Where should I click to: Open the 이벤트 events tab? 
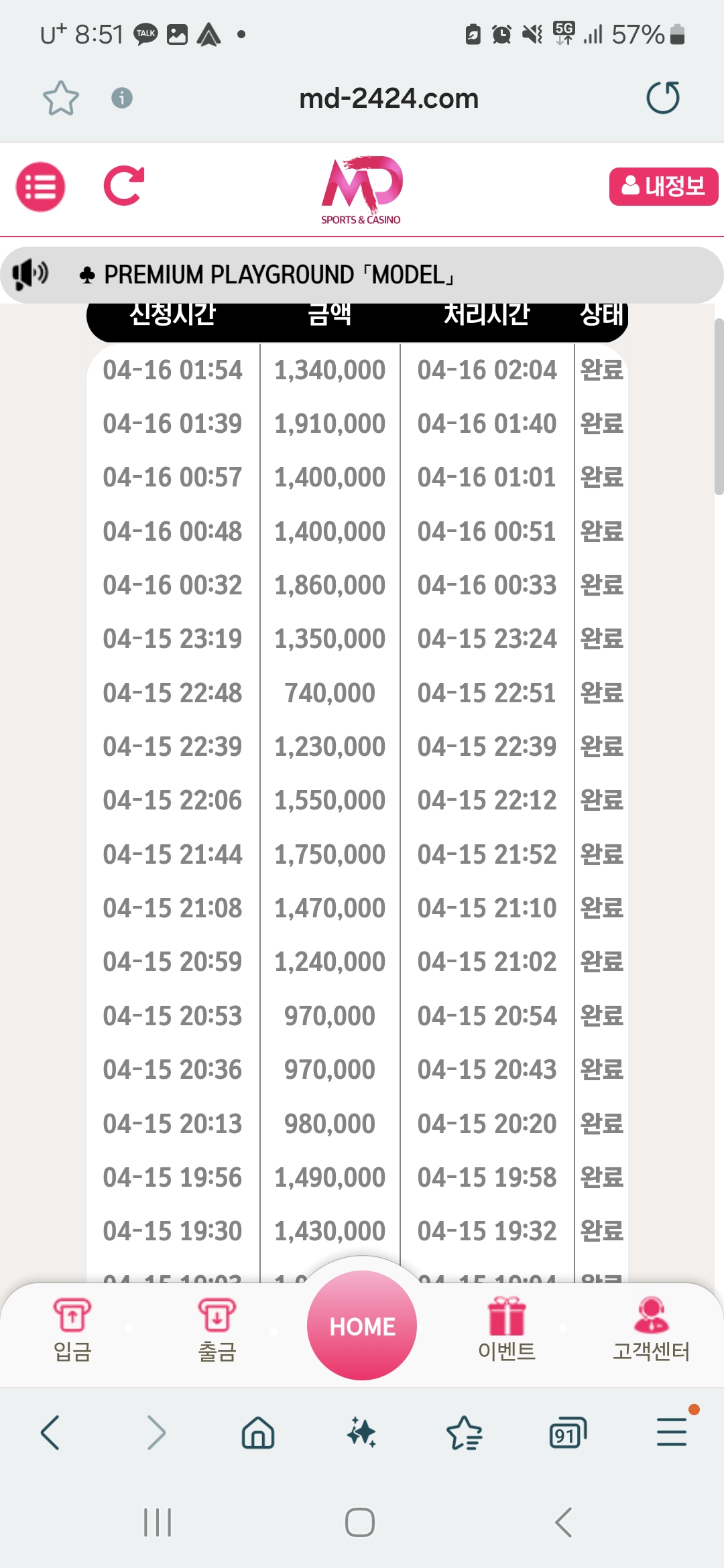pos(507,1331)
